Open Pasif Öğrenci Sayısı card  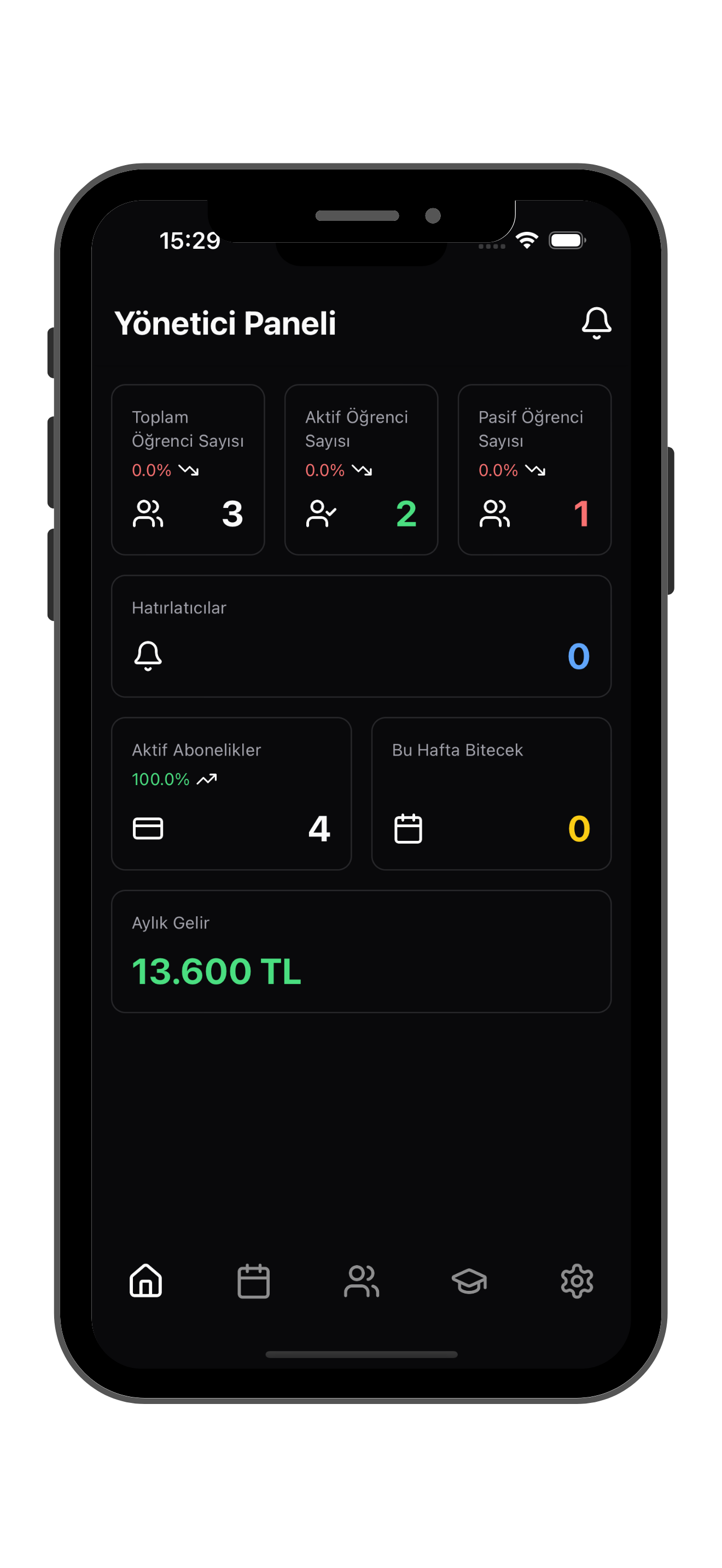(534, 469)
